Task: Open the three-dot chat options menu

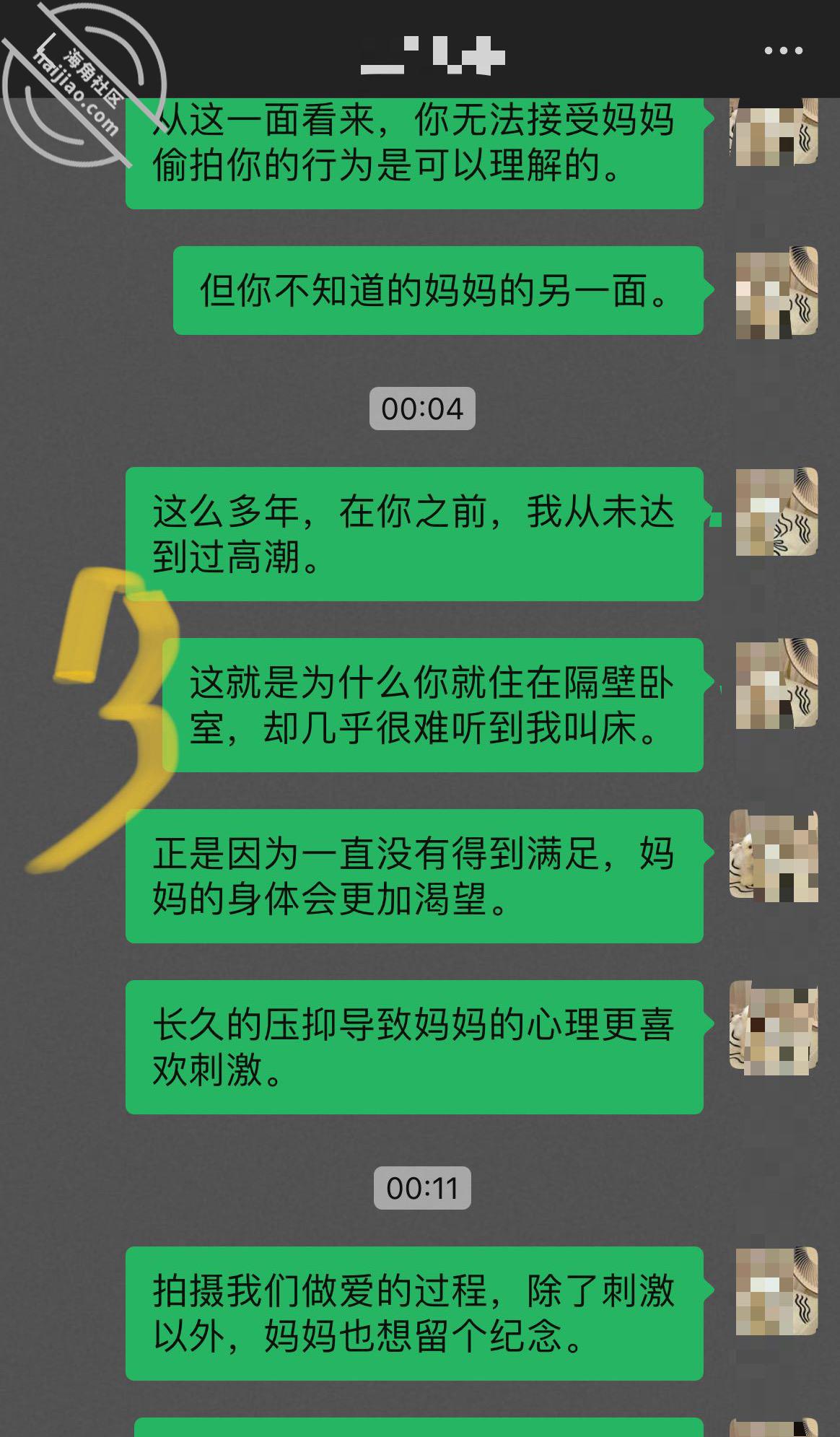Action: tap(783, 51)
